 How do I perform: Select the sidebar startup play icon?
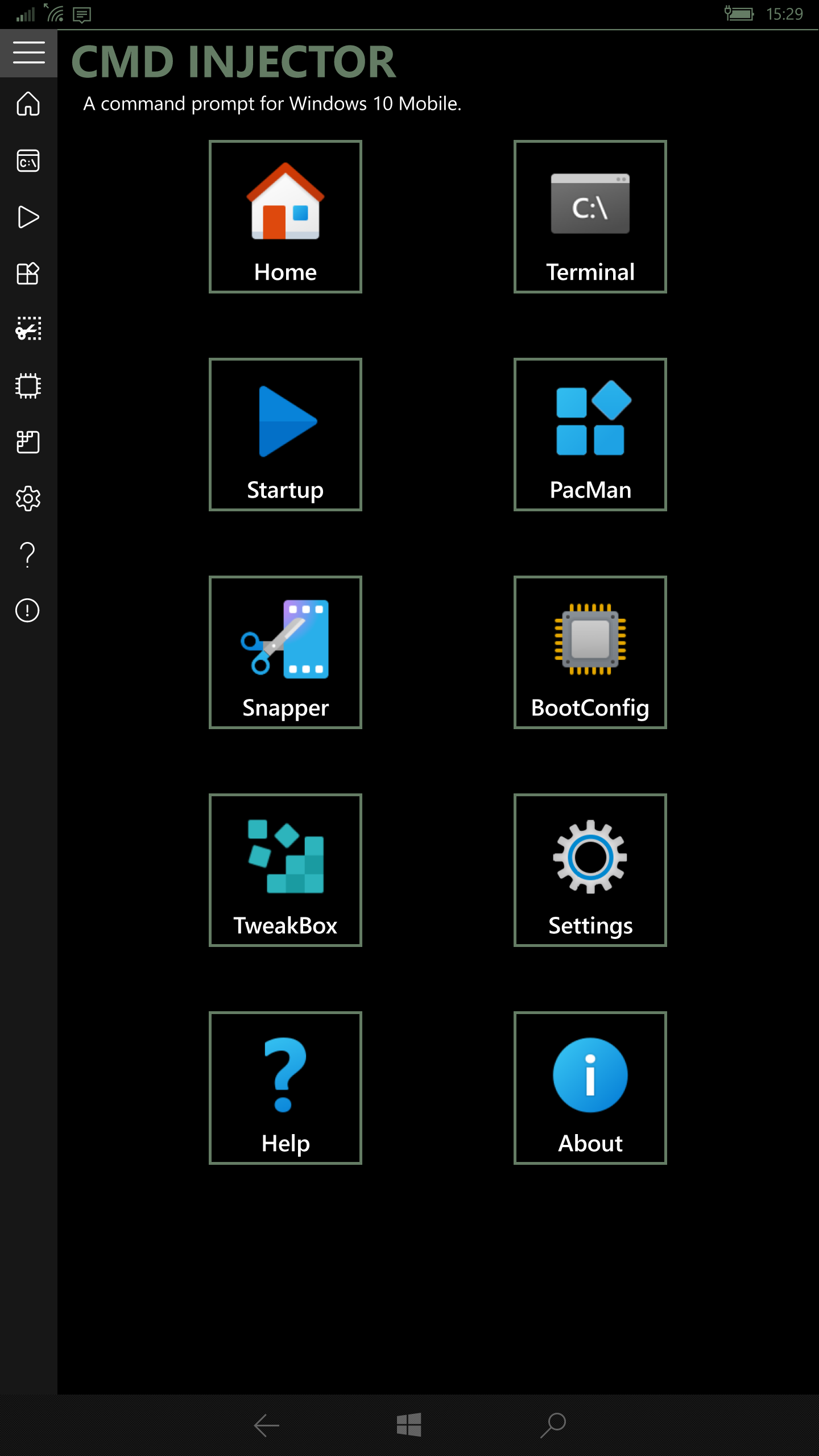click(28, 217)
